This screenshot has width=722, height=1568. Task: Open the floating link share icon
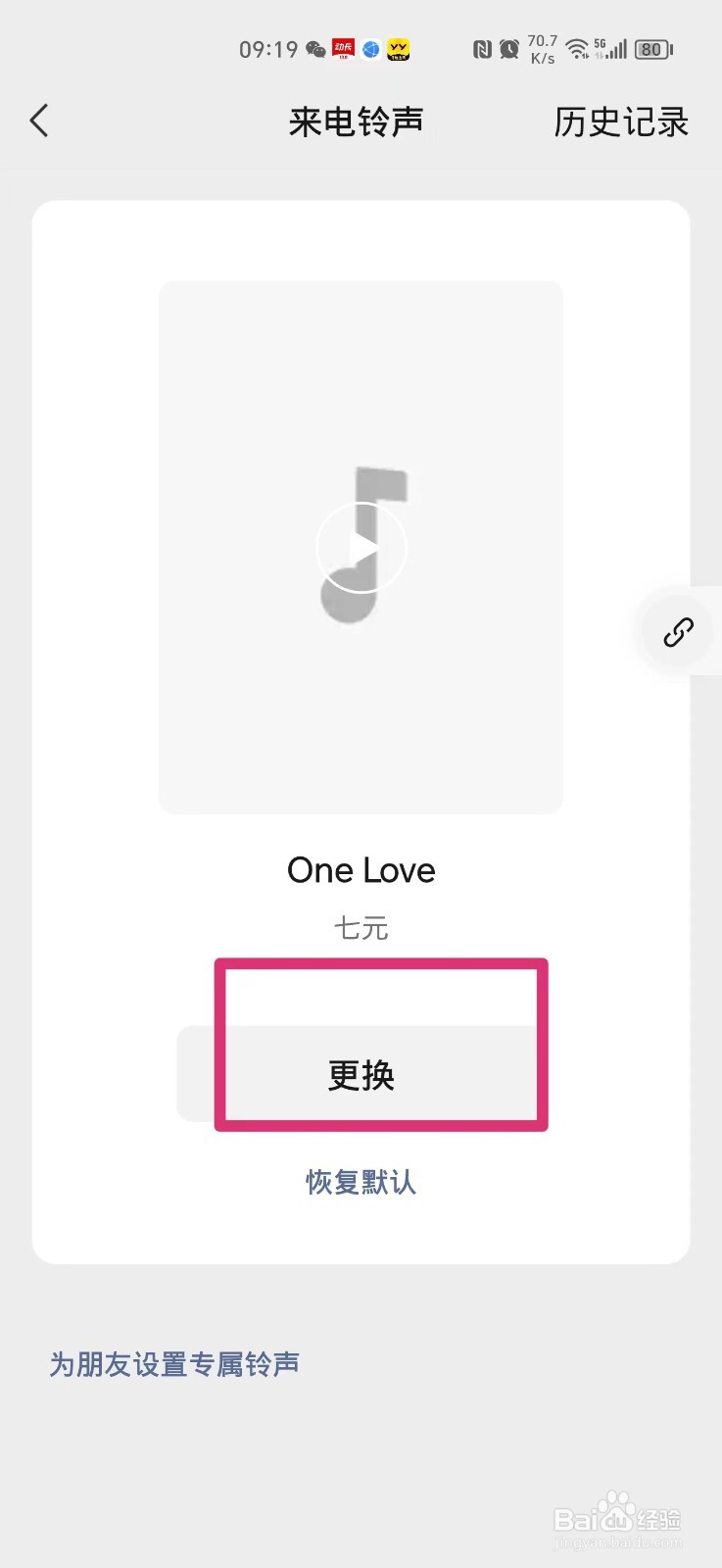pos(678,632)
